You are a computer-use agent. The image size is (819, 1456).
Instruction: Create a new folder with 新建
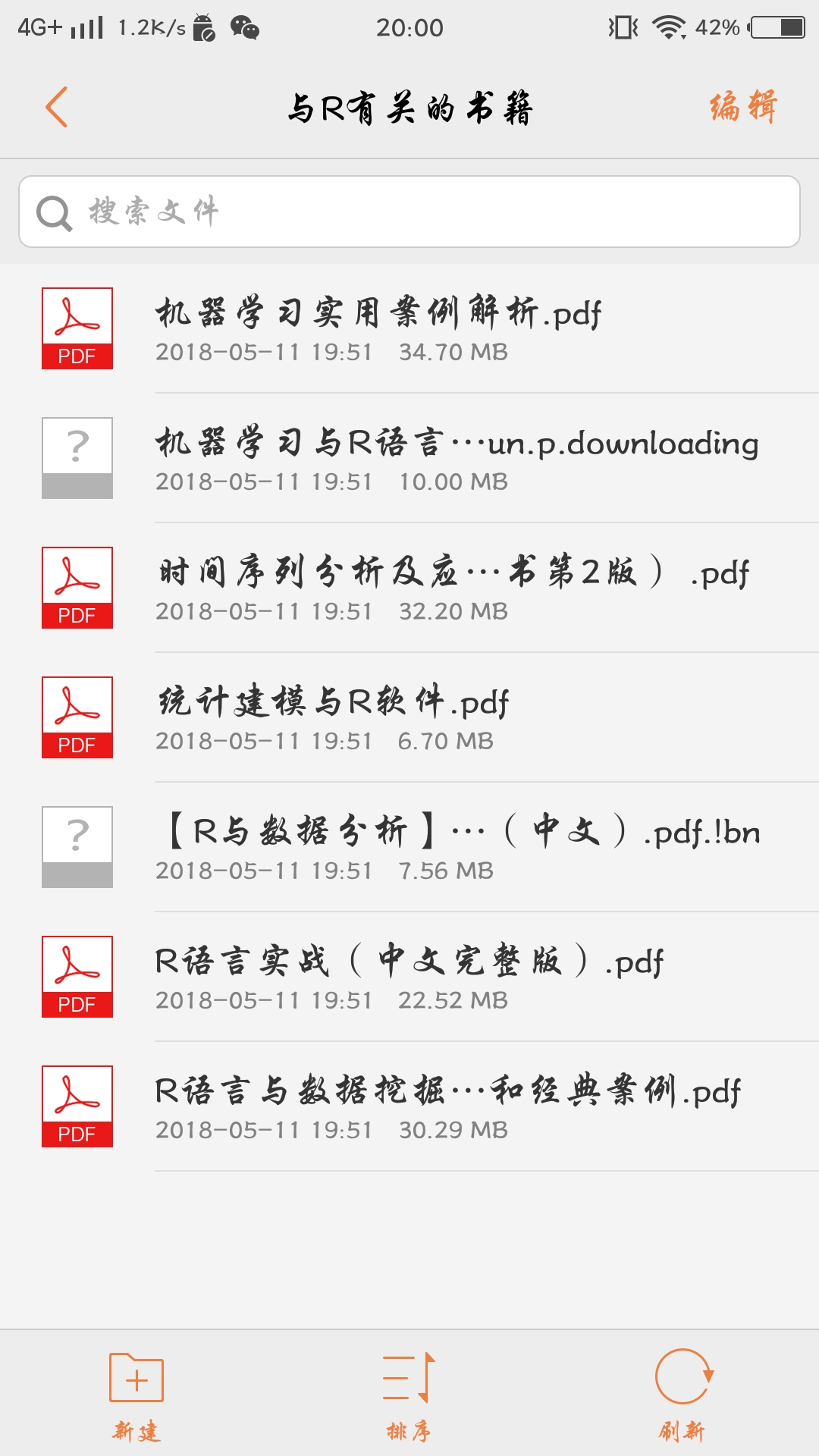[136, 1394]
